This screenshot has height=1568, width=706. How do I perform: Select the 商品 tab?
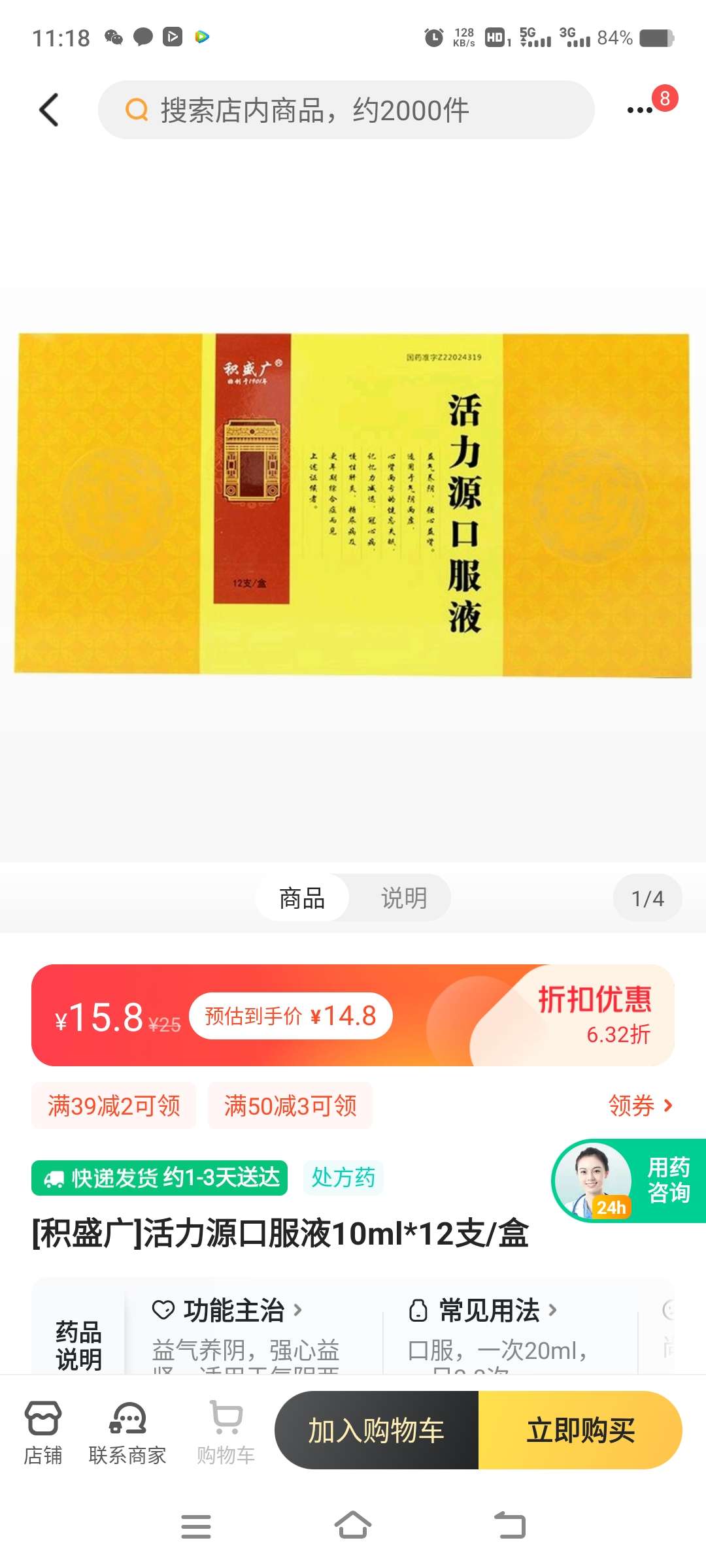coord(302,898)
